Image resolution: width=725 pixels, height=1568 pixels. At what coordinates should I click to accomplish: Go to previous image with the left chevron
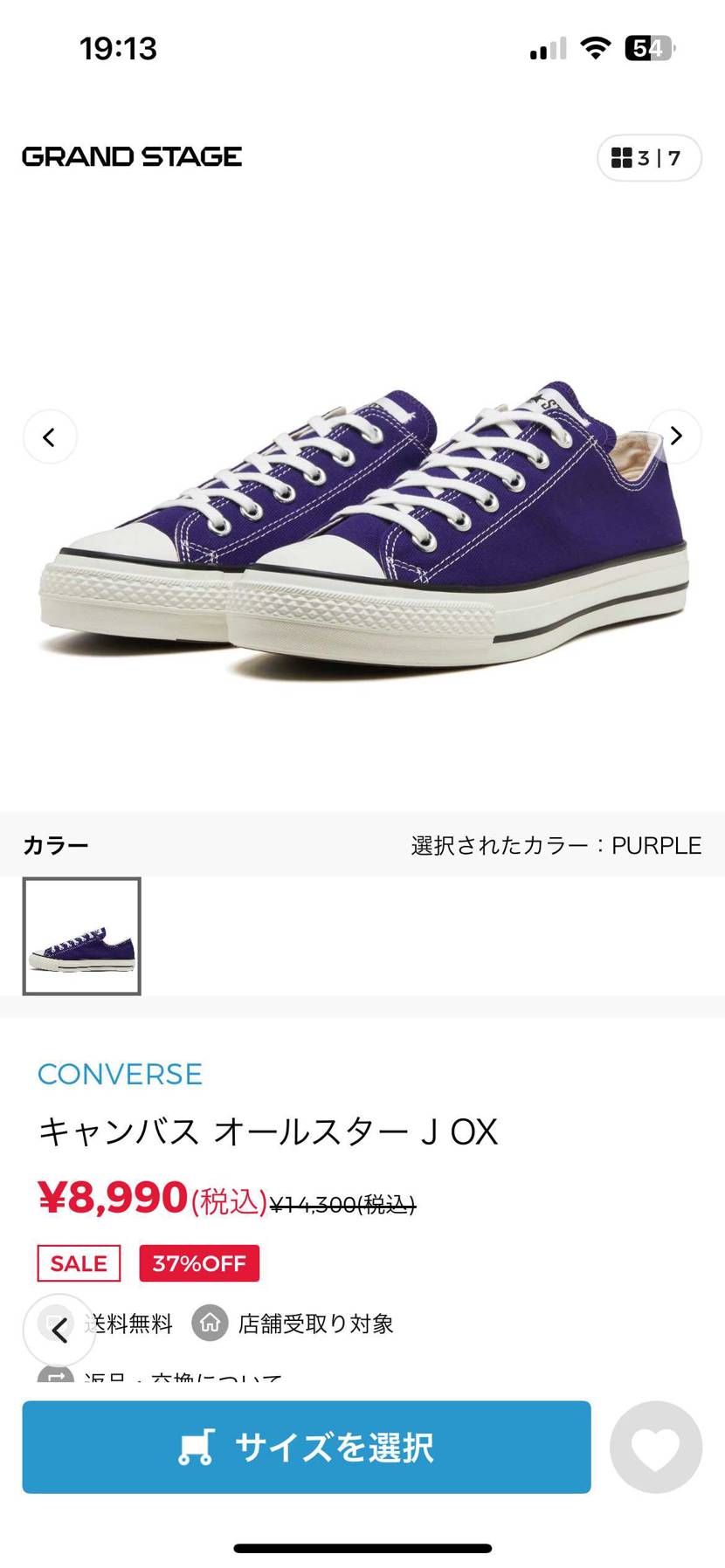50,436
